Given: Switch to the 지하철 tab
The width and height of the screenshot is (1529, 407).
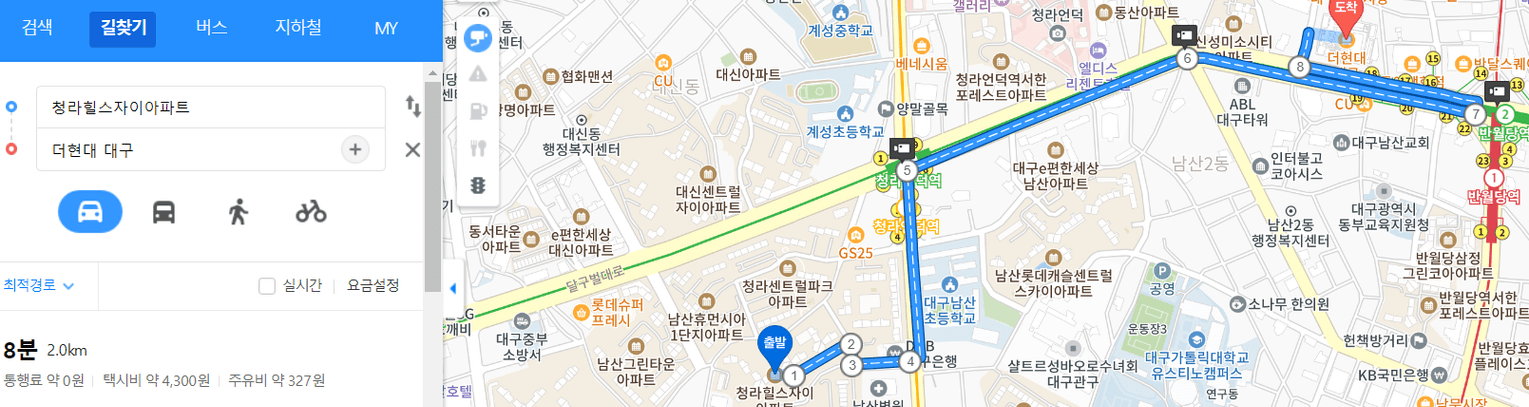Looking at the screenshot, I should 298,28.
